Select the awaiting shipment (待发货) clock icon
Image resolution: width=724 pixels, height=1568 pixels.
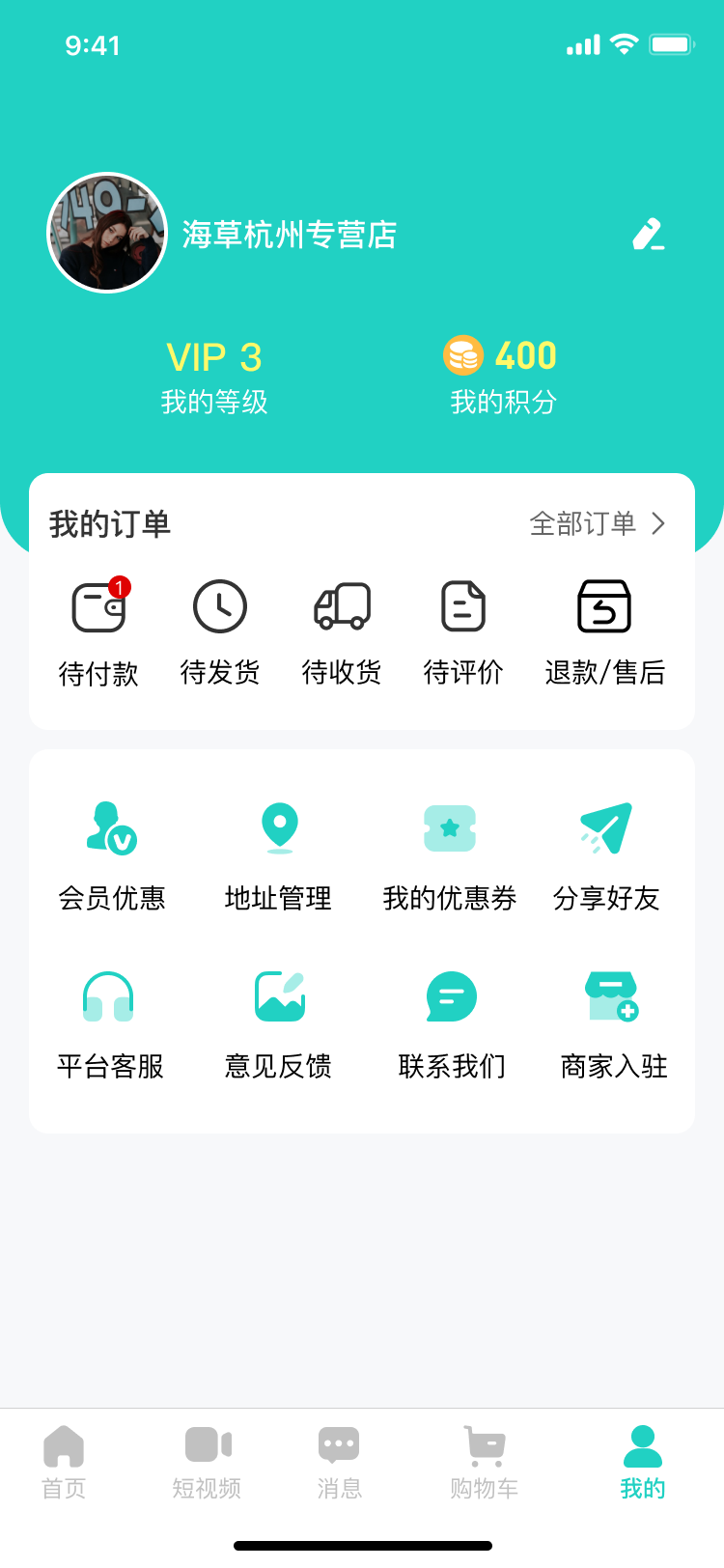pyautogui.click(x=220, y=606)
